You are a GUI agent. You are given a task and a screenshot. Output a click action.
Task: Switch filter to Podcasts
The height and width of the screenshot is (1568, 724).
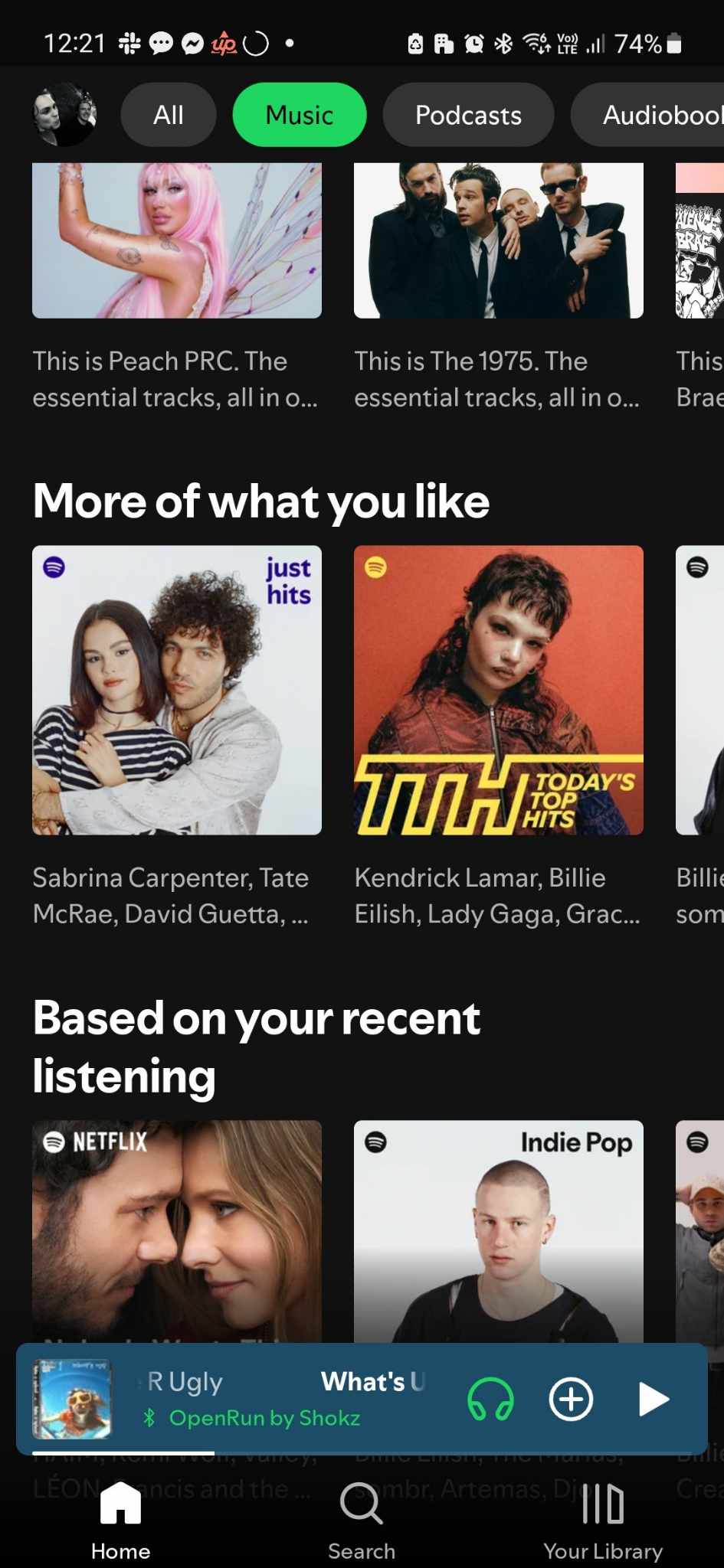click(468, 115)
